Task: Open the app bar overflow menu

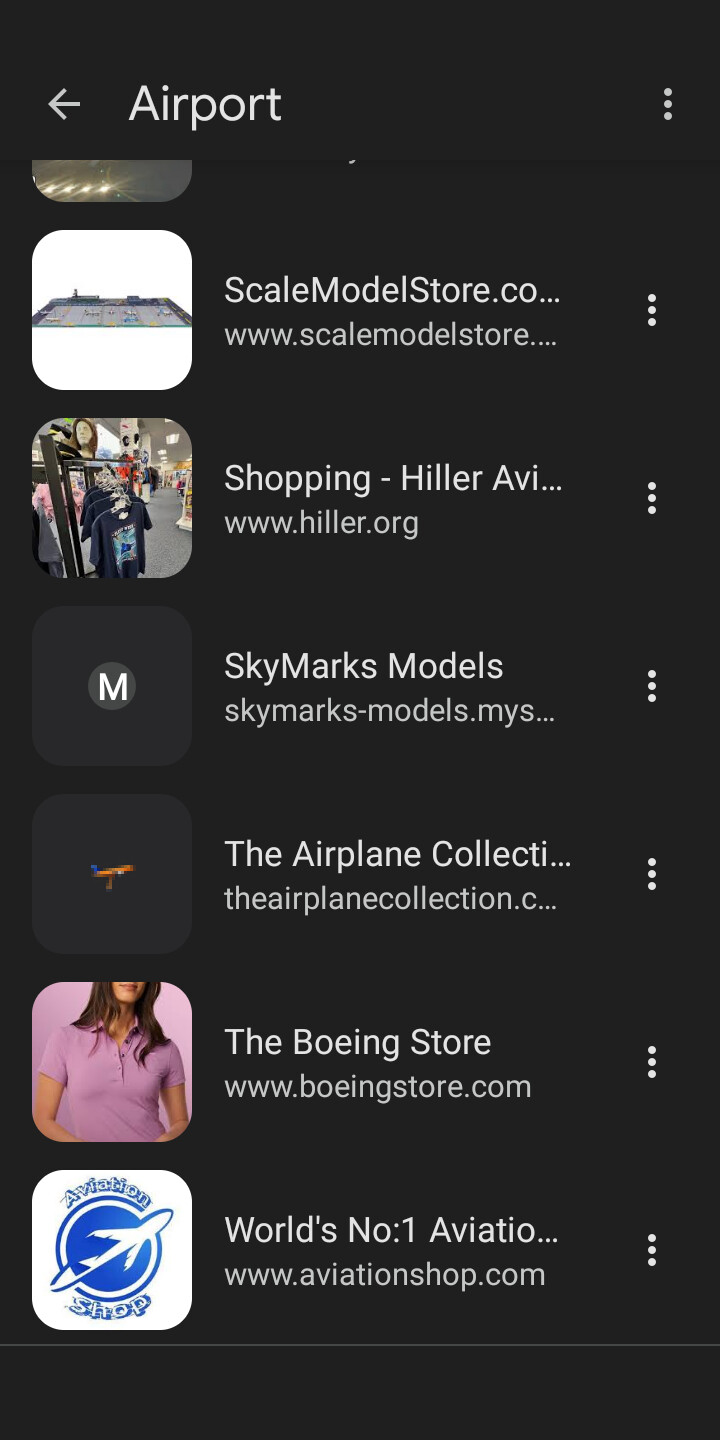Action: click(667, 104)
